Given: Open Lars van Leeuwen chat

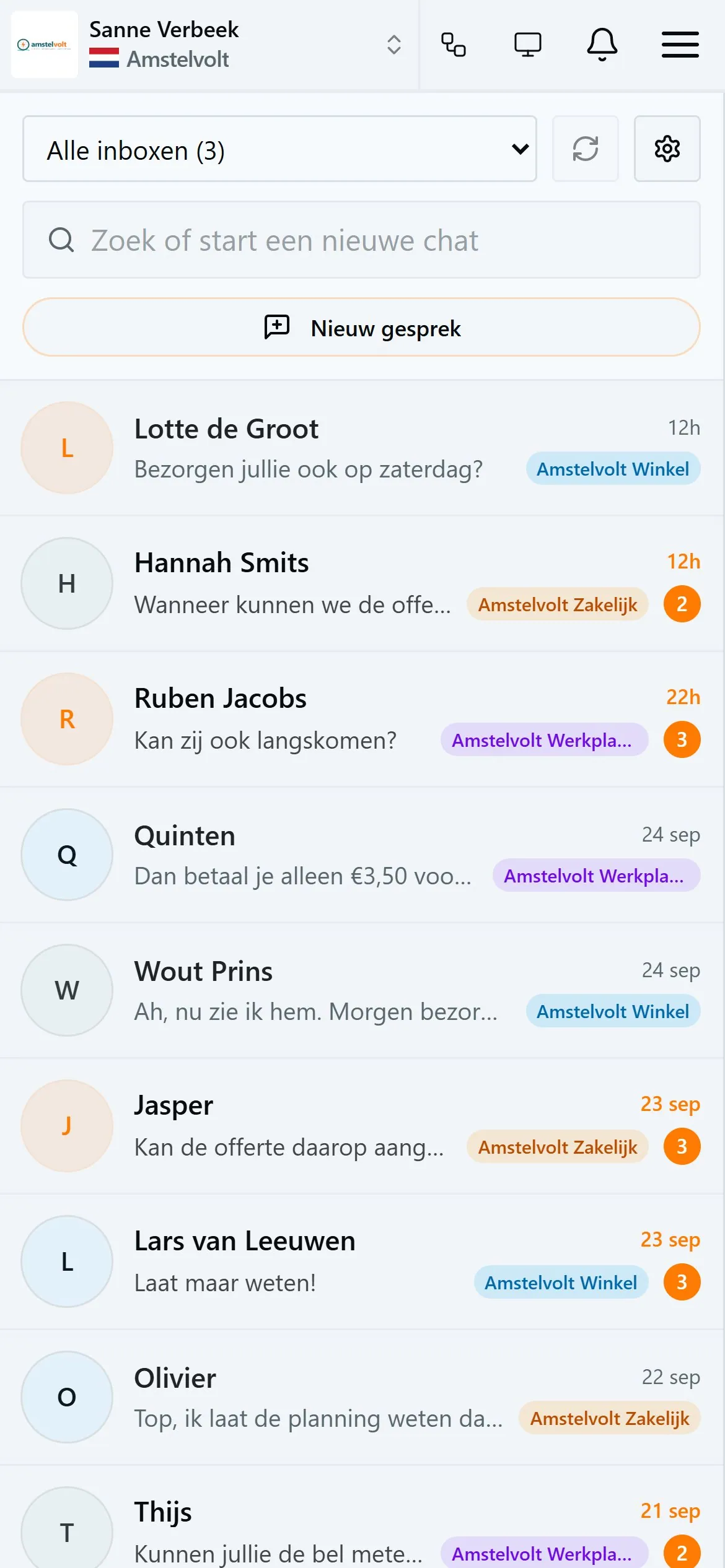Looking at the screenshot, I should click(361, 1261).
